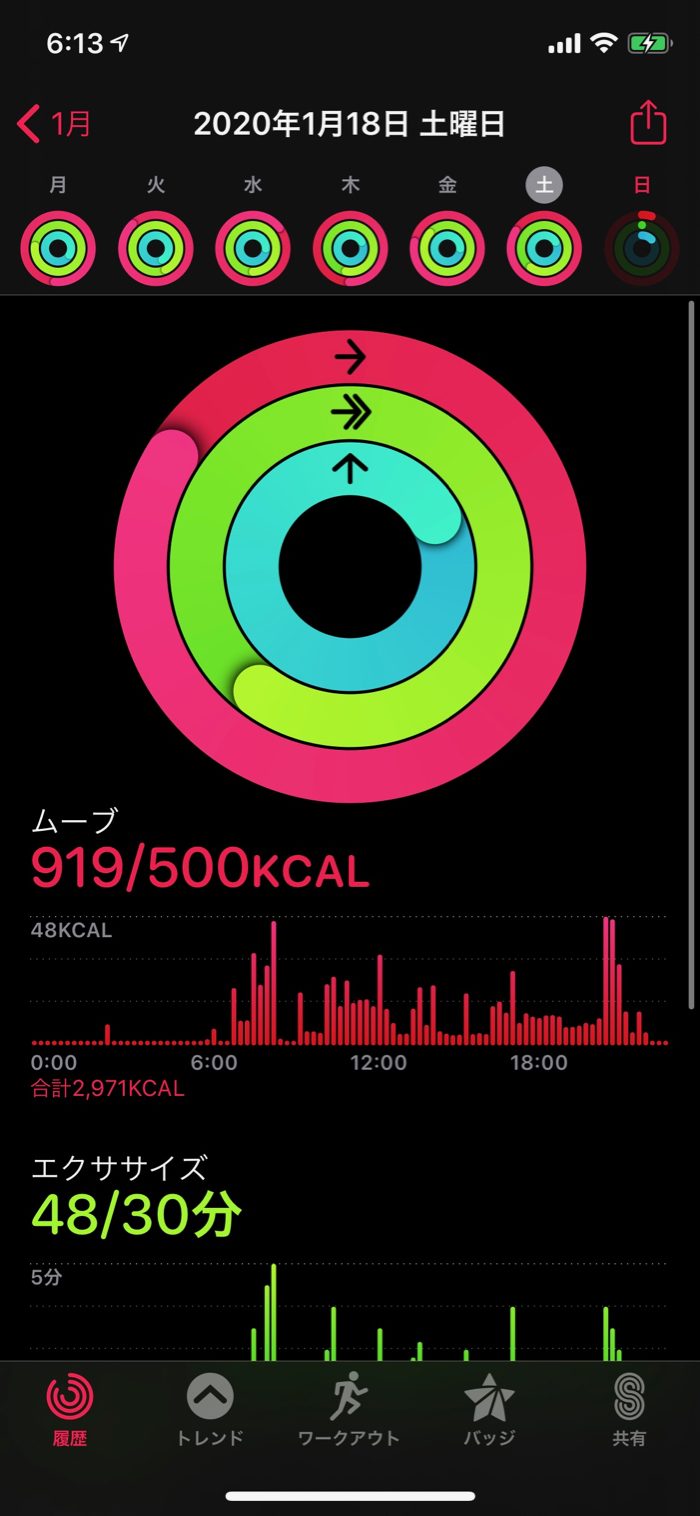Image resolution: width=700 pixels, height=1516 pixels.
Task: Select Saturday (土) activity rings
Action: (x=544, y=249)
